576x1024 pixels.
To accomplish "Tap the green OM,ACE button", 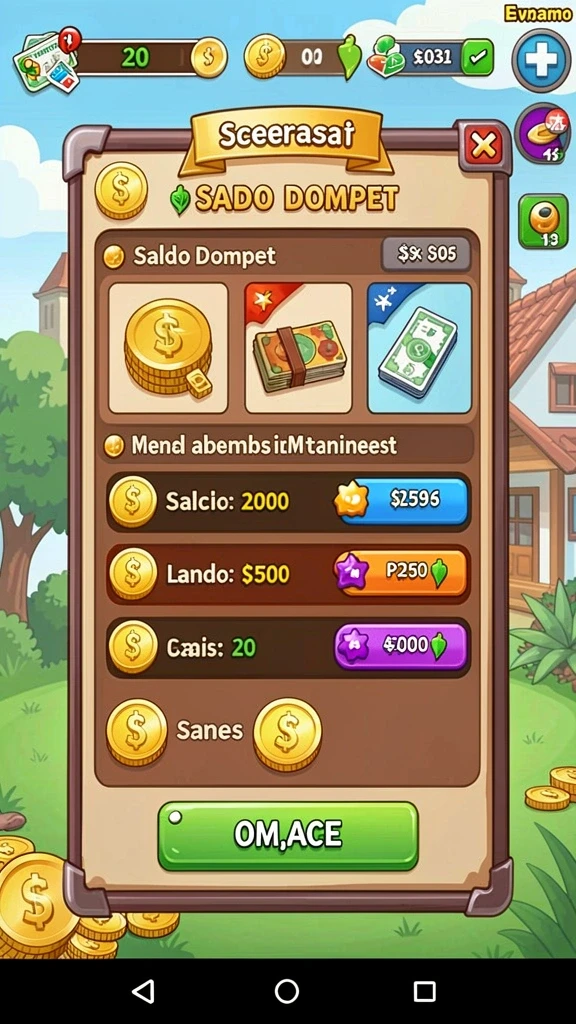I will coord(288,836).
